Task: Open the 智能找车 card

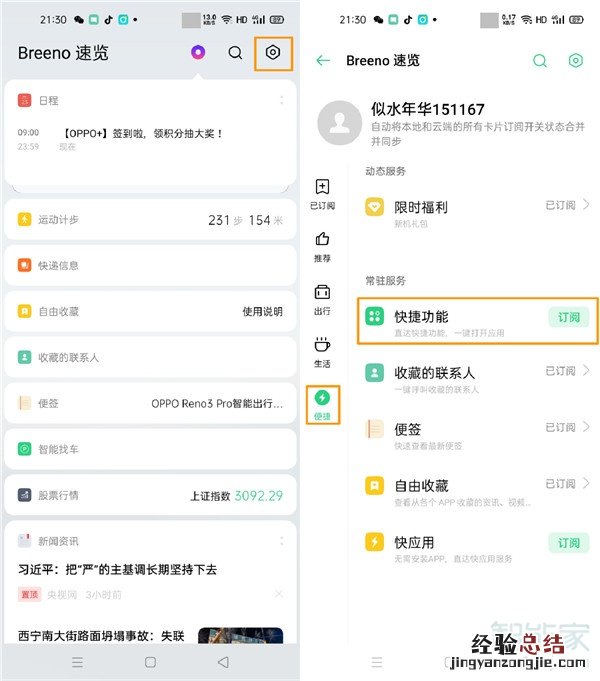Action: [x=150, y=449]
